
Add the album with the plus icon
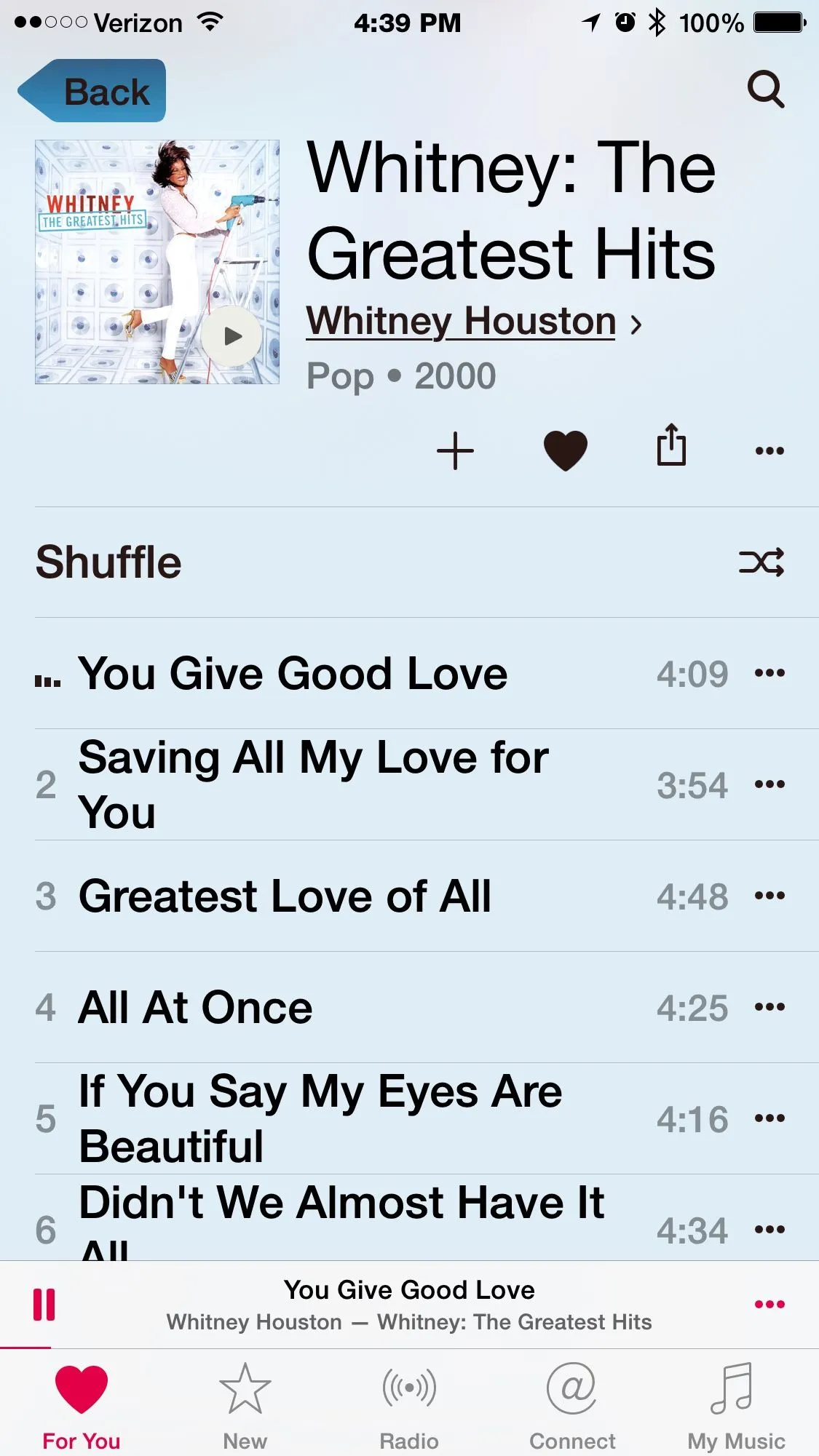pyautogui.click(x=455, y=451)
